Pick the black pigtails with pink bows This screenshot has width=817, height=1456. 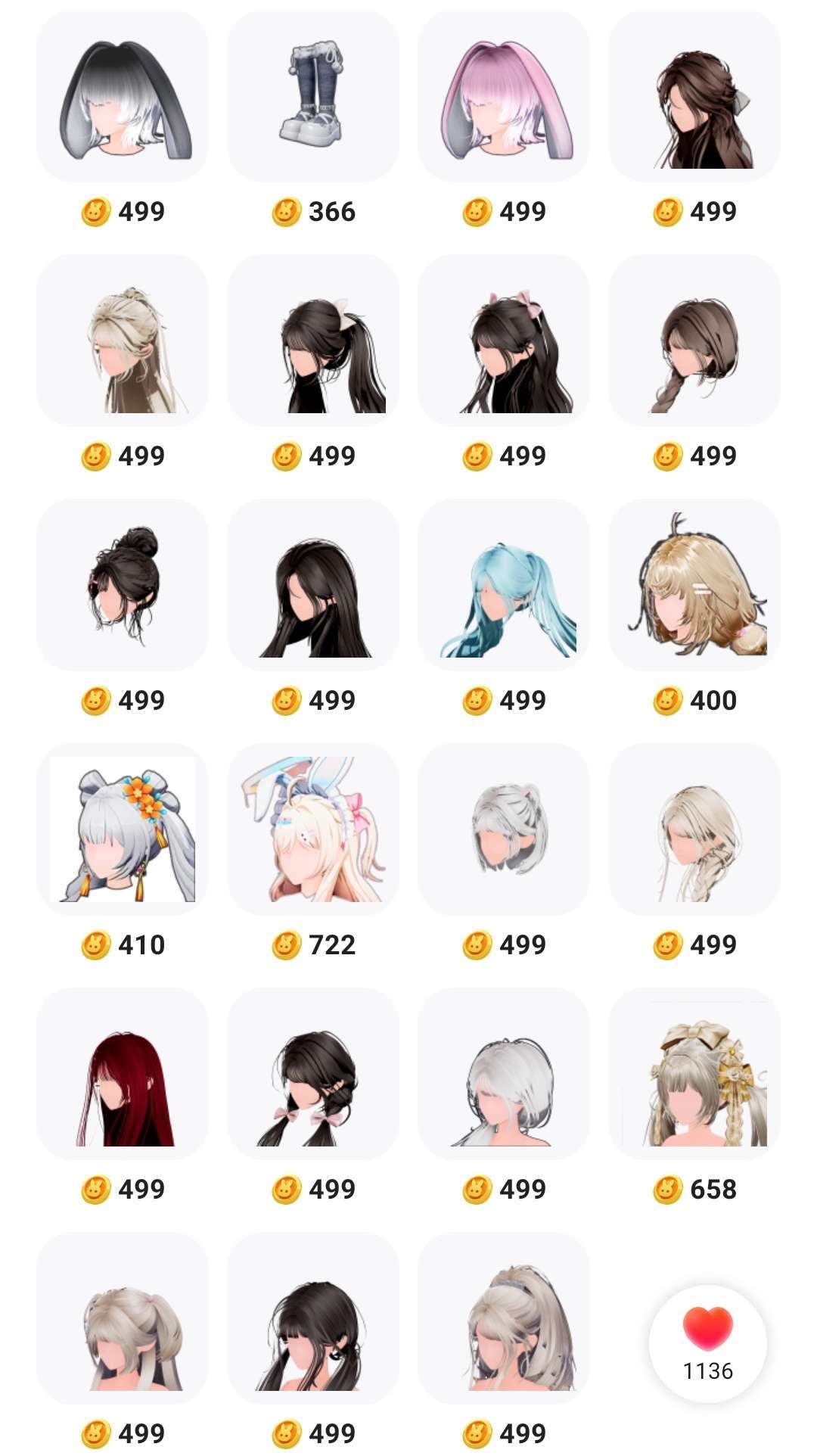[x=313, y=1073]
